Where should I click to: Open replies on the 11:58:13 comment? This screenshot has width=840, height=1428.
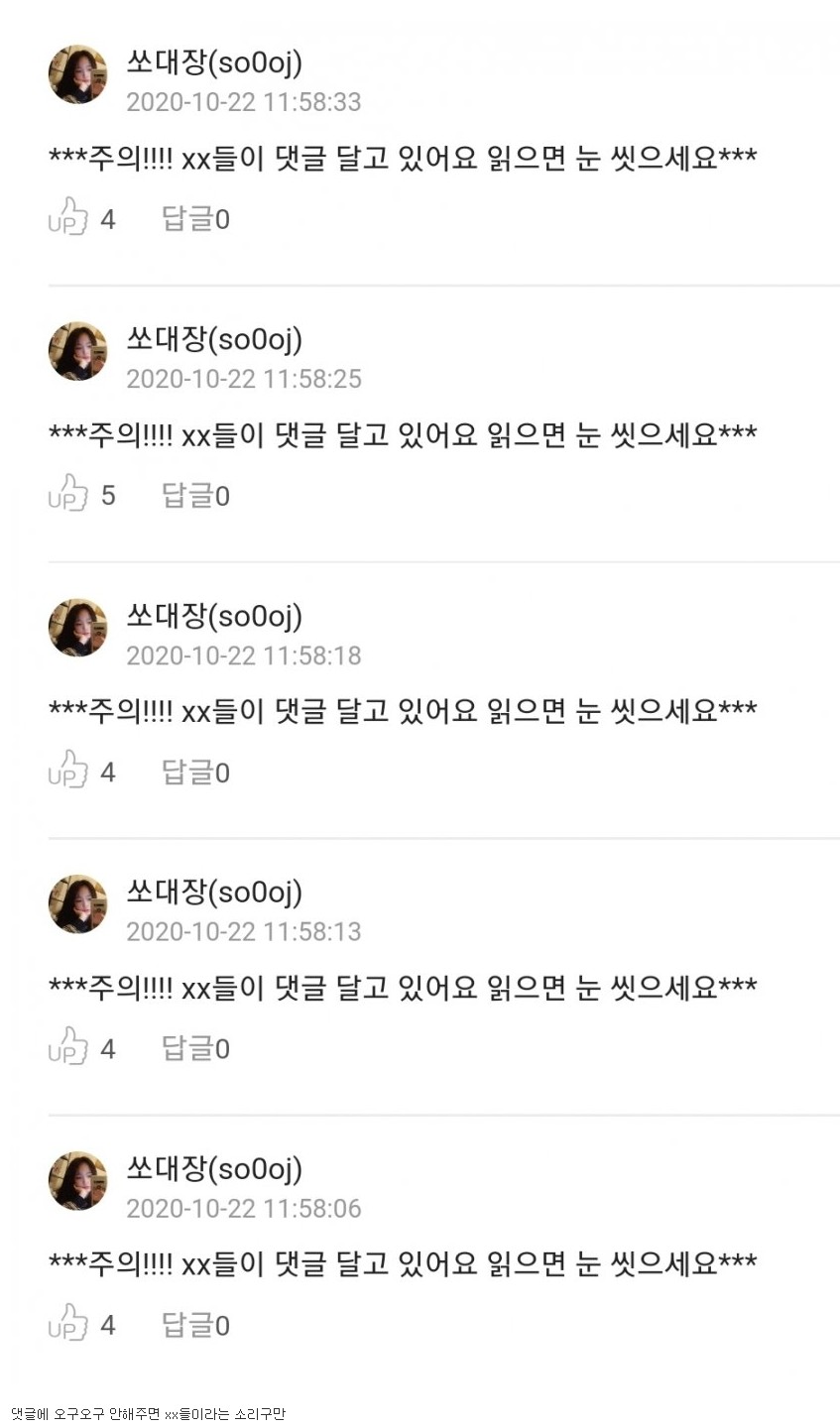click(x=195, y=1049)
